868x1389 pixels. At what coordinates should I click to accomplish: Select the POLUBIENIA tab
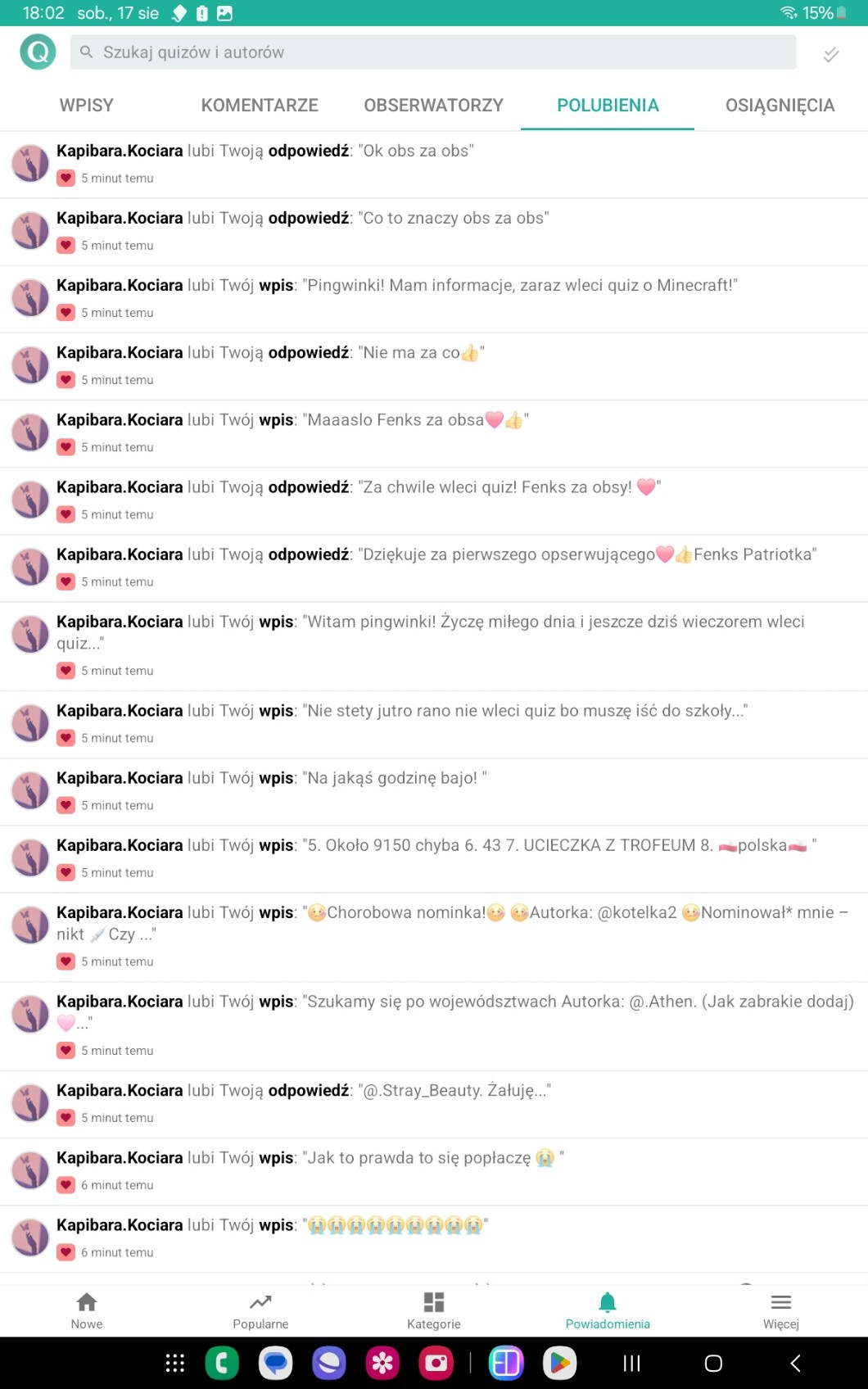coord(608,105)
